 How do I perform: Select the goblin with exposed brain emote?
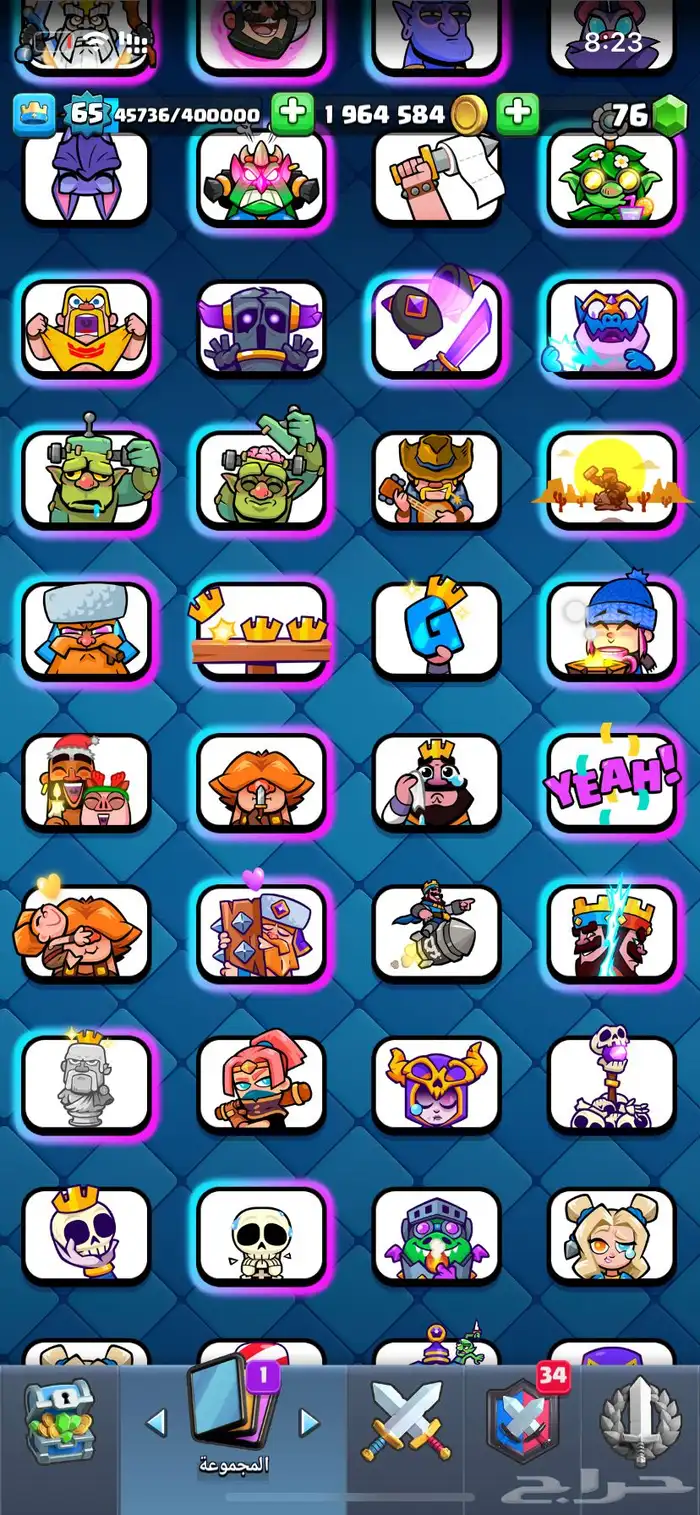click(261, 478)
